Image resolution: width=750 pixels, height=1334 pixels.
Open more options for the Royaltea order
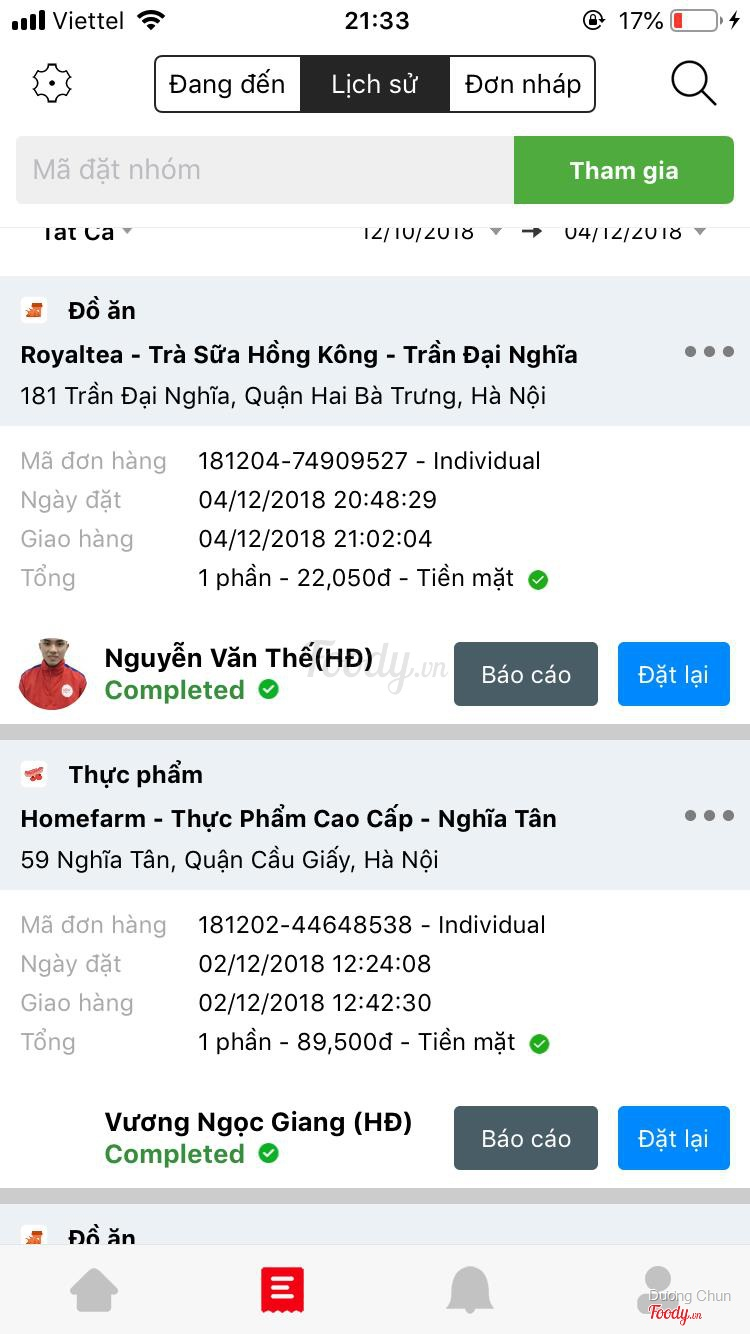click(x=709, y=352)
